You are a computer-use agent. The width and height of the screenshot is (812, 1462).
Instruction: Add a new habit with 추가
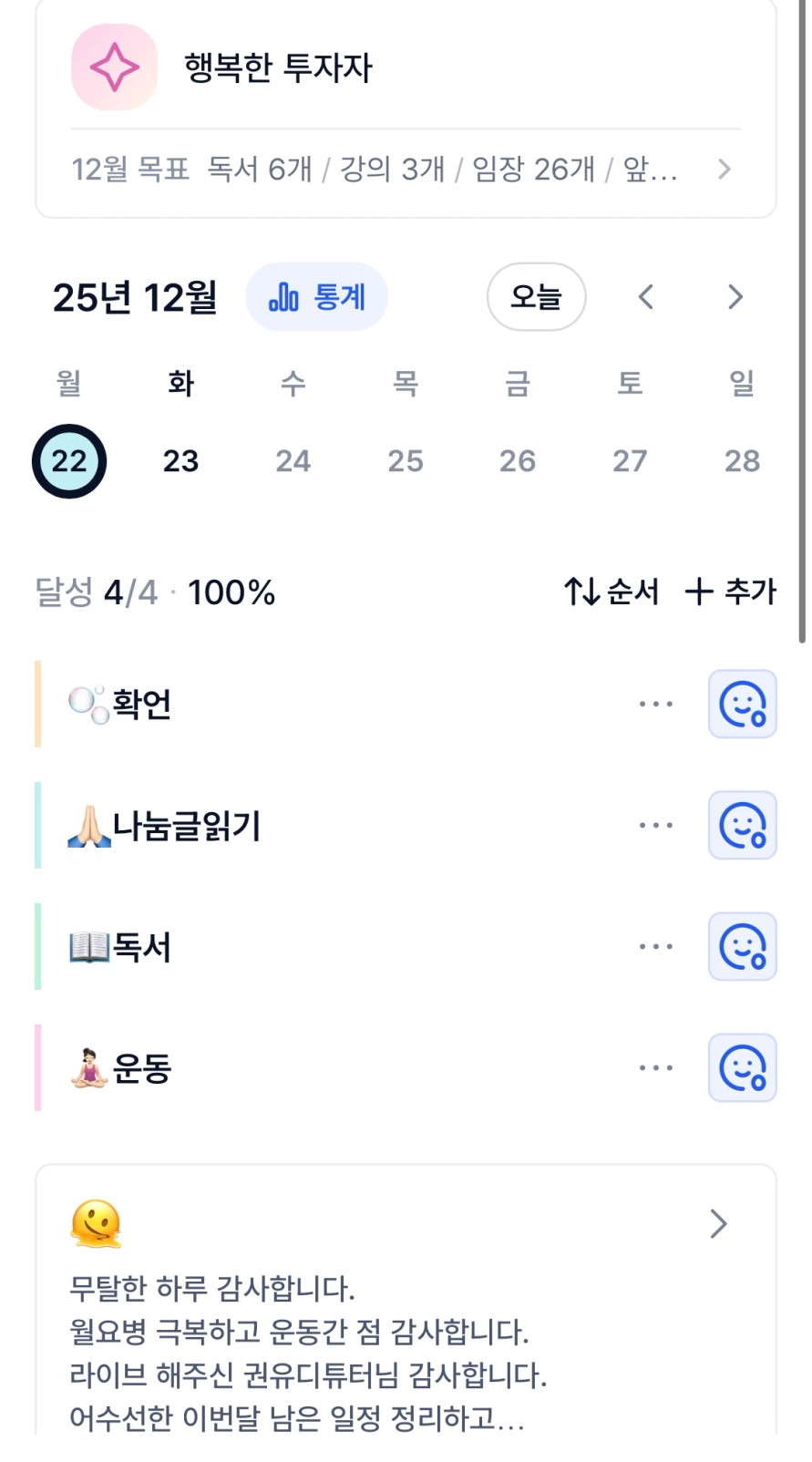pos(731,592)
